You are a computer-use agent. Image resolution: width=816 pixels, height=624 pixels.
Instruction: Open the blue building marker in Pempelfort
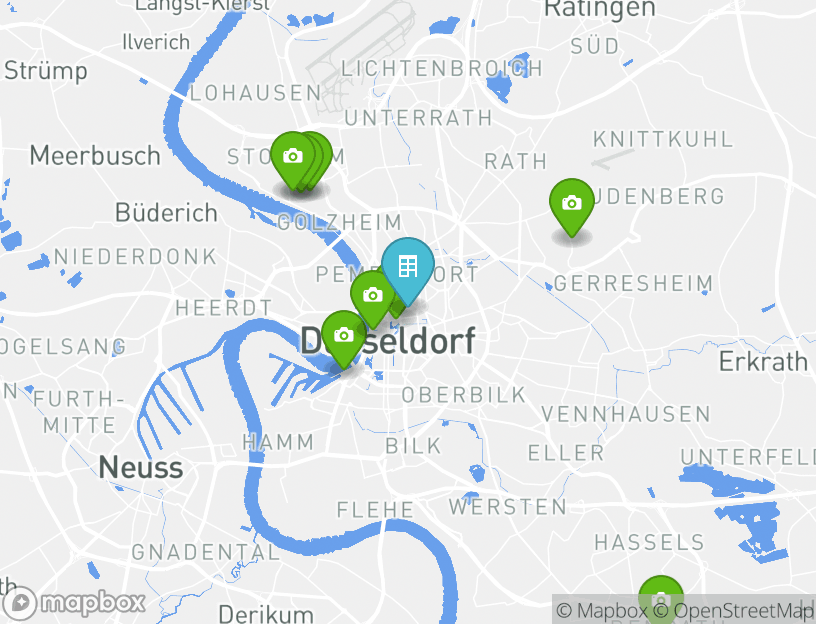408,267
